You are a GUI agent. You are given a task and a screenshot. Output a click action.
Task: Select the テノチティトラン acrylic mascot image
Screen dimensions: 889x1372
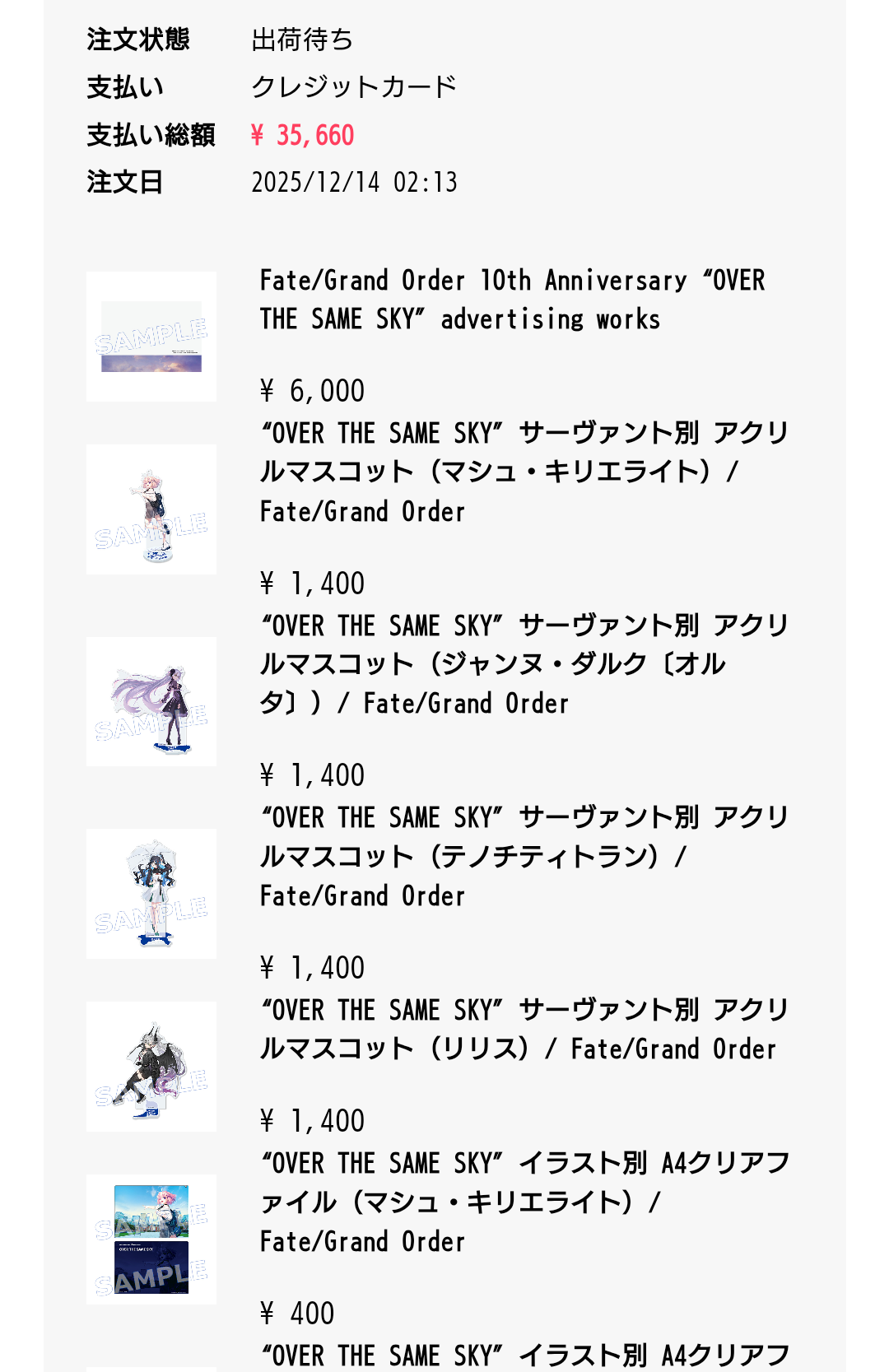[151, 894]
